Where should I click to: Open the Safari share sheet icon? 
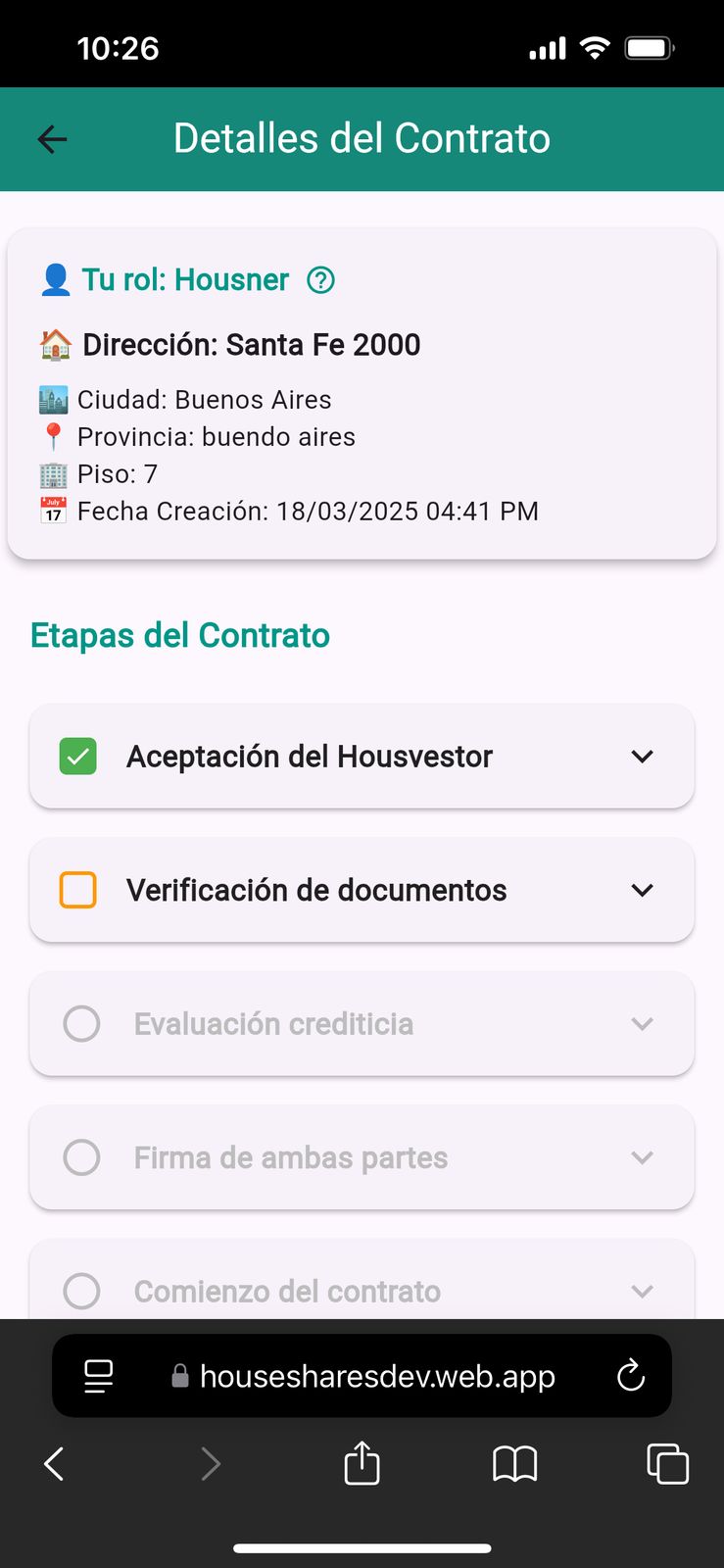pos(362,1463)
